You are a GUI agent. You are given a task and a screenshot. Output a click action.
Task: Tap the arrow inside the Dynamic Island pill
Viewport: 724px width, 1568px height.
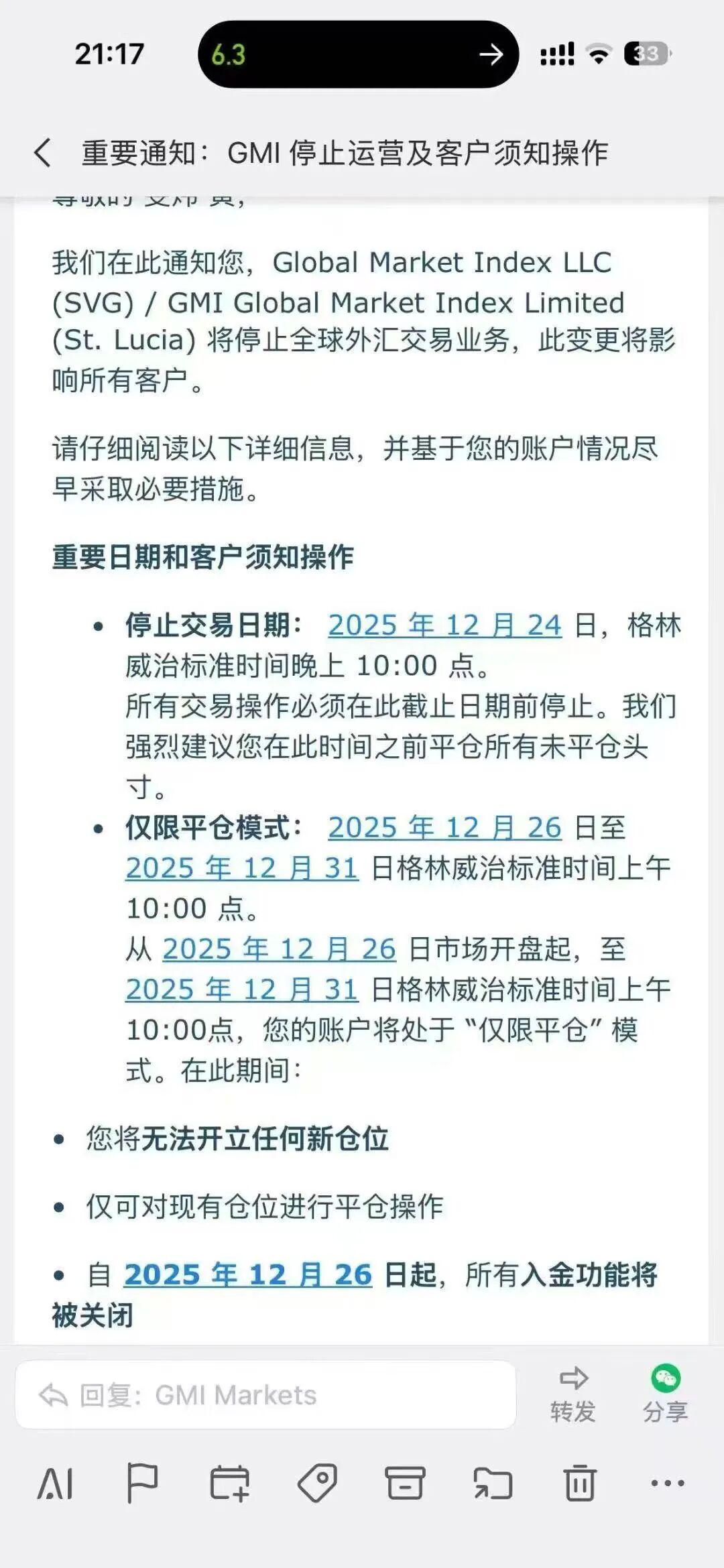[x=493, y=55]
